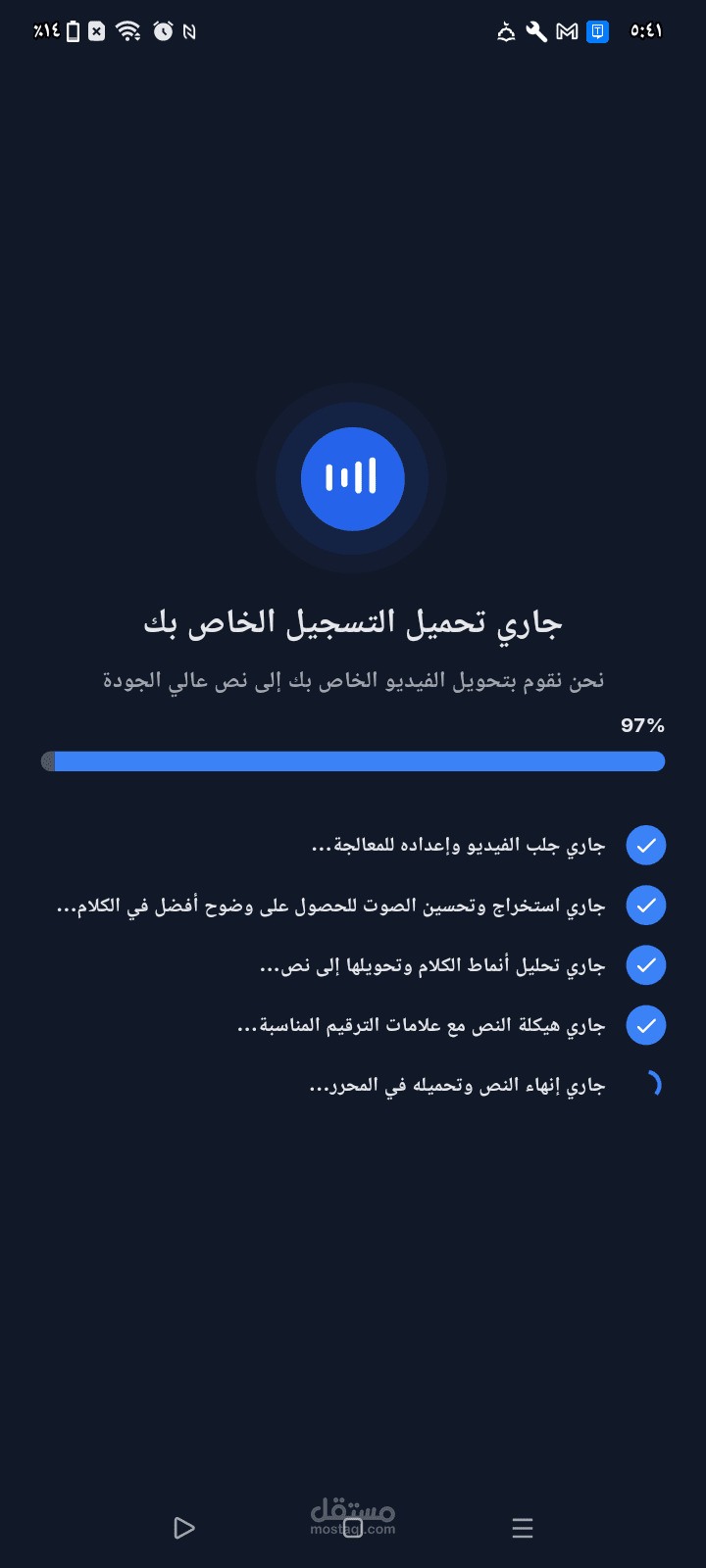Tap the system back triangle button
Image resolution: width=706 pixels, height=1568 pixels.
tap(183, 1528)
